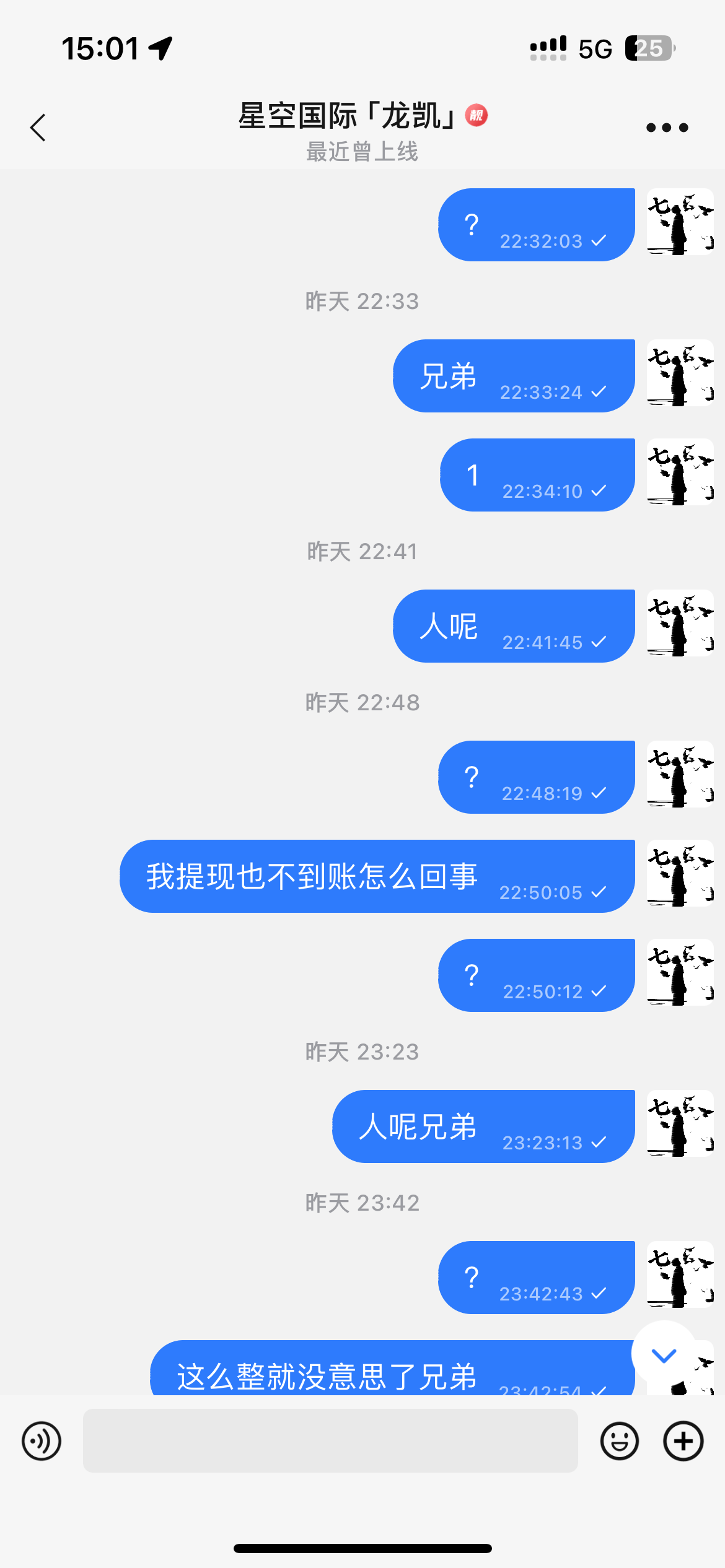The width and height of the screenshot is (725, 1568).
Task: Tap the scroll-to-bottom chevron
Action: [664, 1354]
